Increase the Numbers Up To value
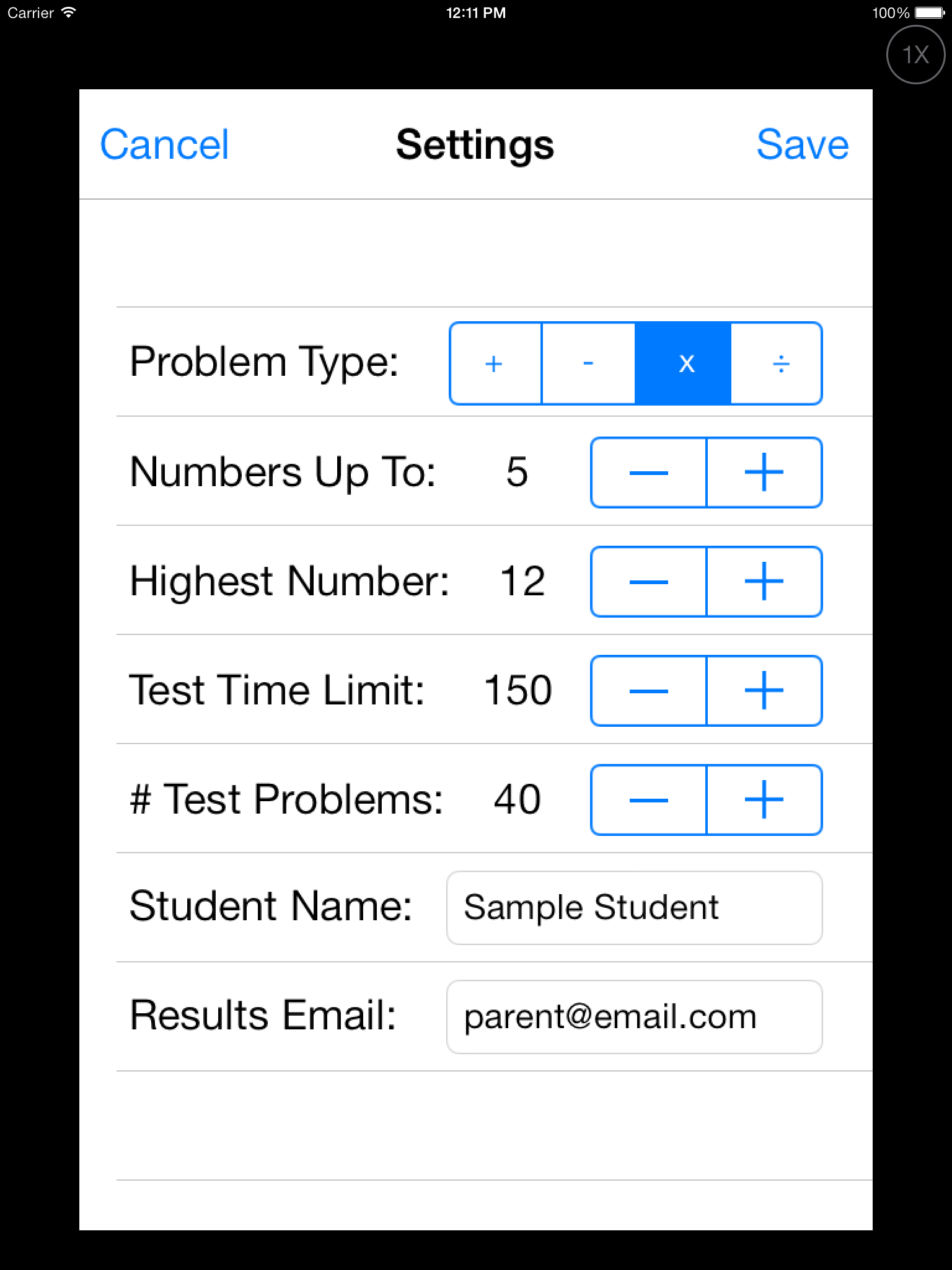This screenshot has width=952, height=1270. 764,473
